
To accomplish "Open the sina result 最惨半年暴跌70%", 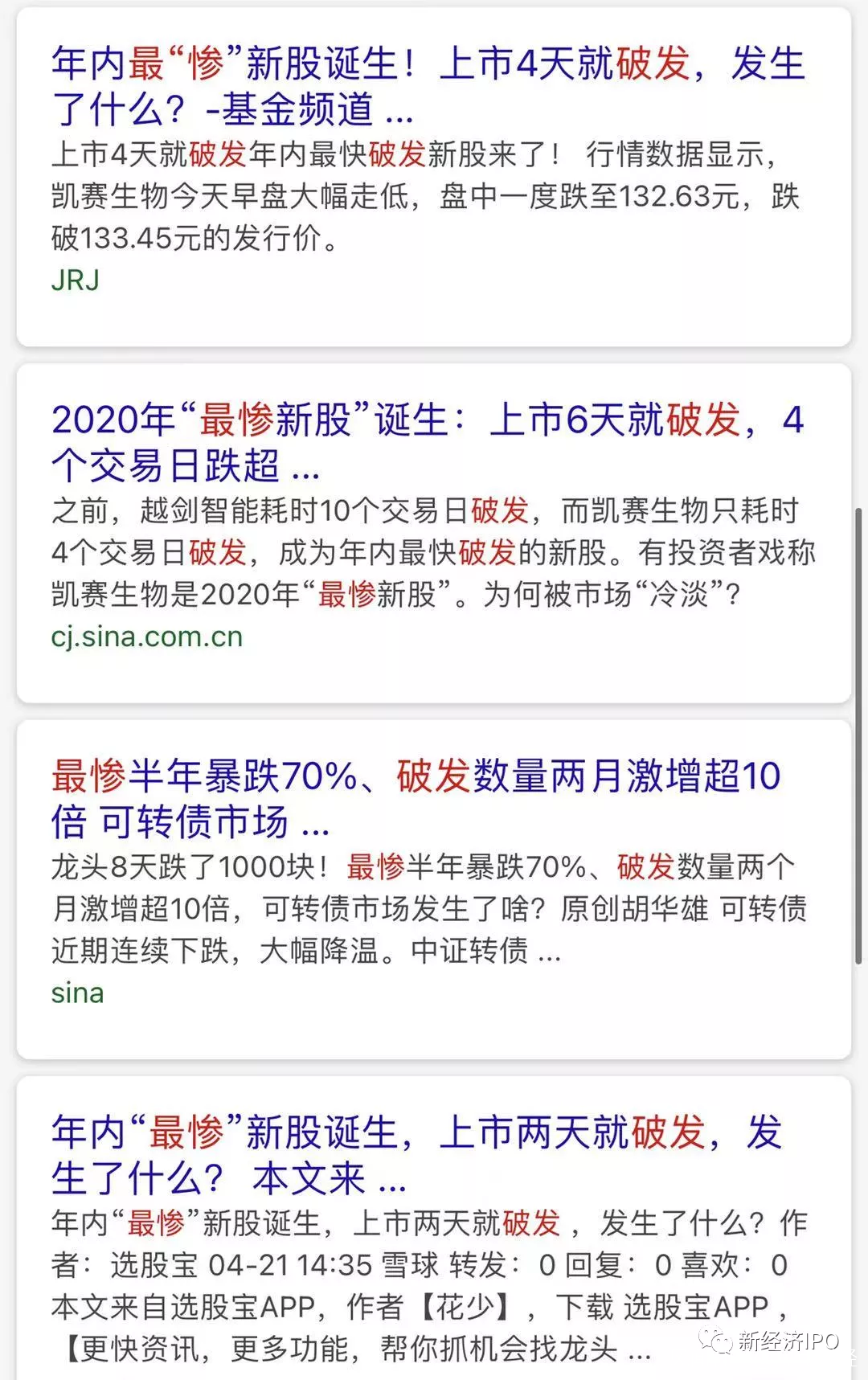I will click(416, 797).
